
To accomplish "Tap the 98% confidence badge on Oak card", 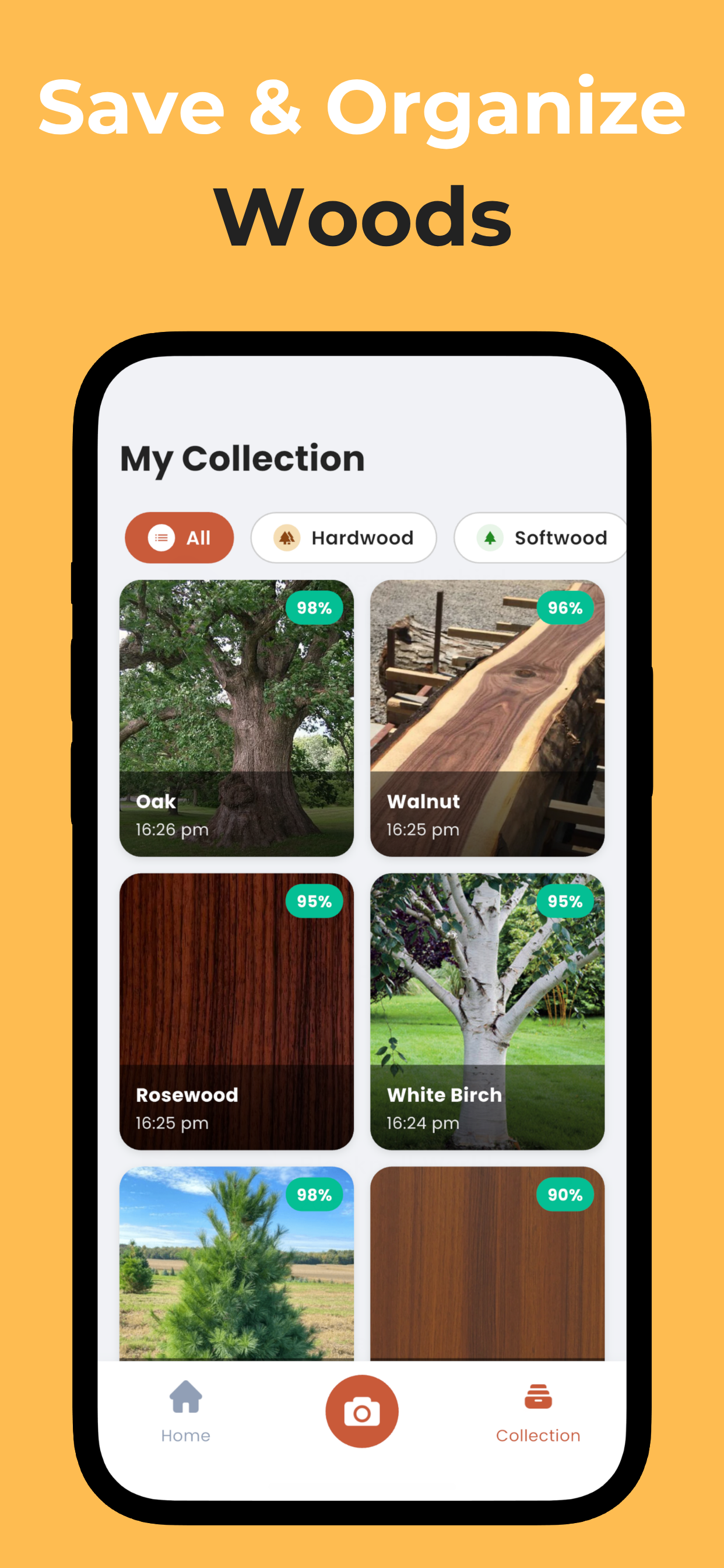I will (315, 607).
